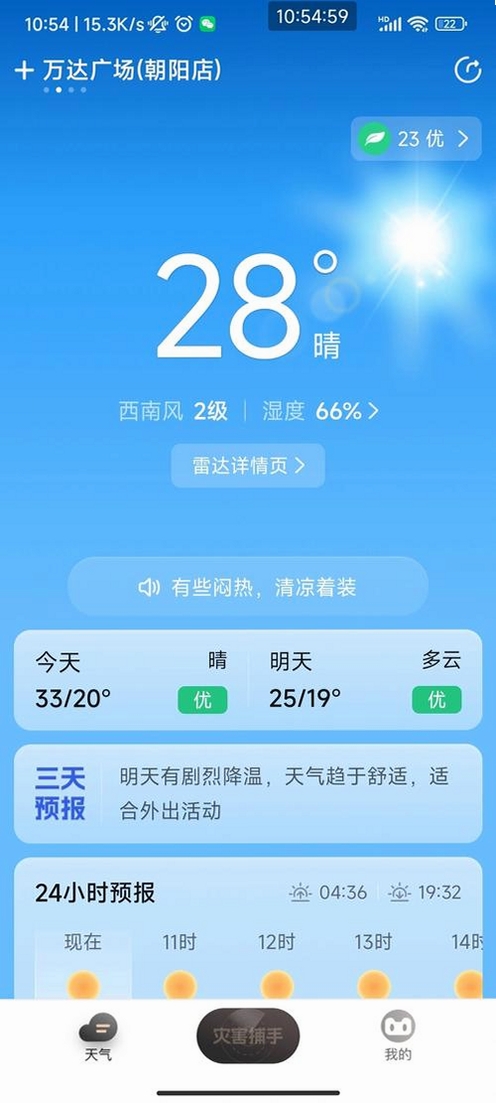Open 雷达详情页 radar details

point(248,466)
